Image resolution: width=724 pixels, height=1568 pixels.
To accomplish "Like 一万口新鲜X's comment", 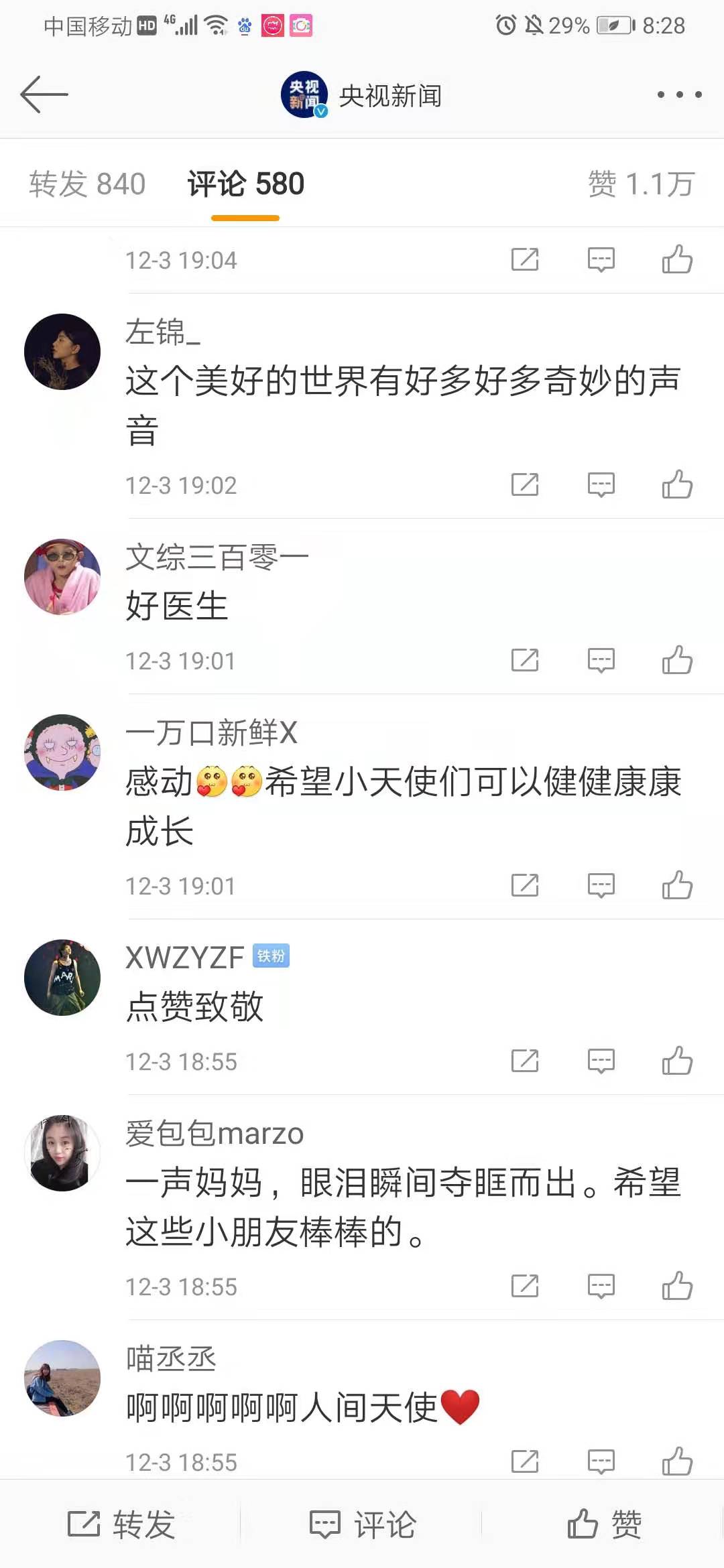I will click(677, 885).
